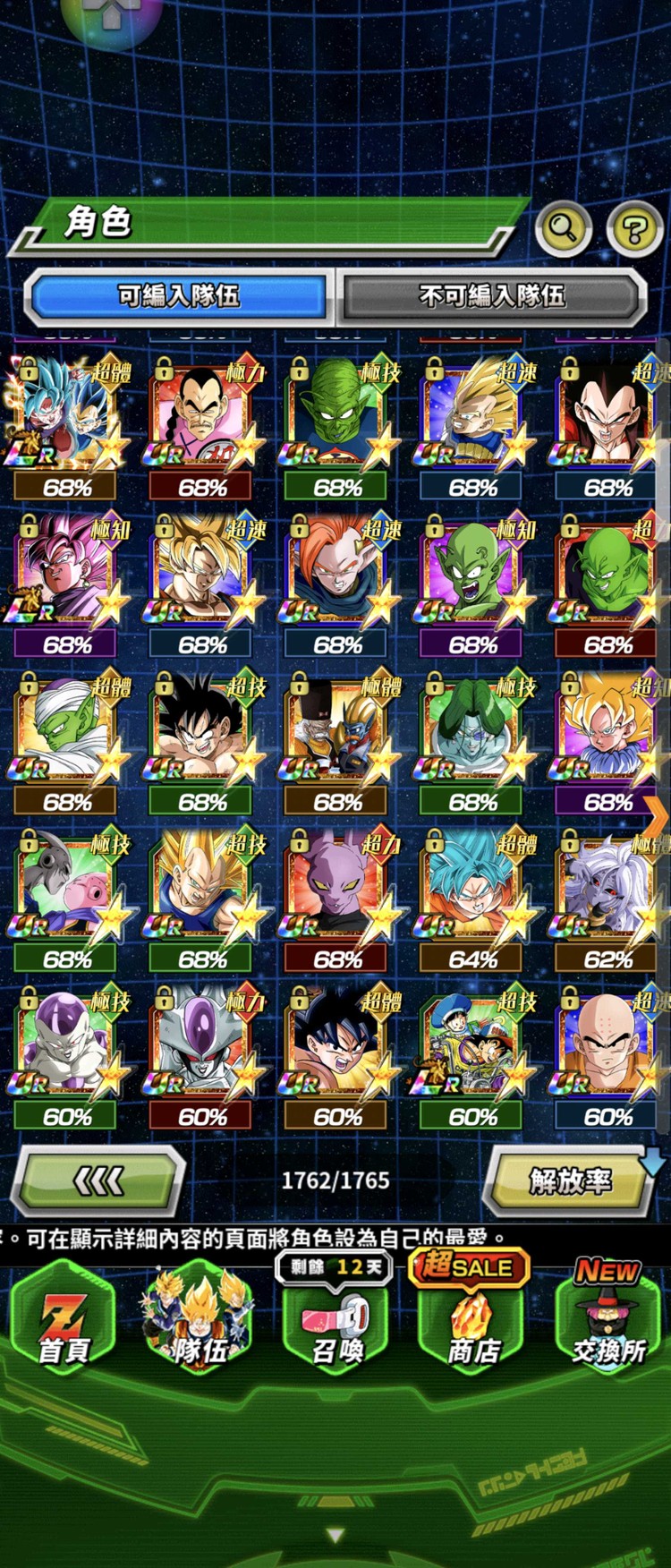Select Android 21 極體 62% card
Image resolution: width=671 pixels, height=1568 pixels.
[x=608, y=891]
